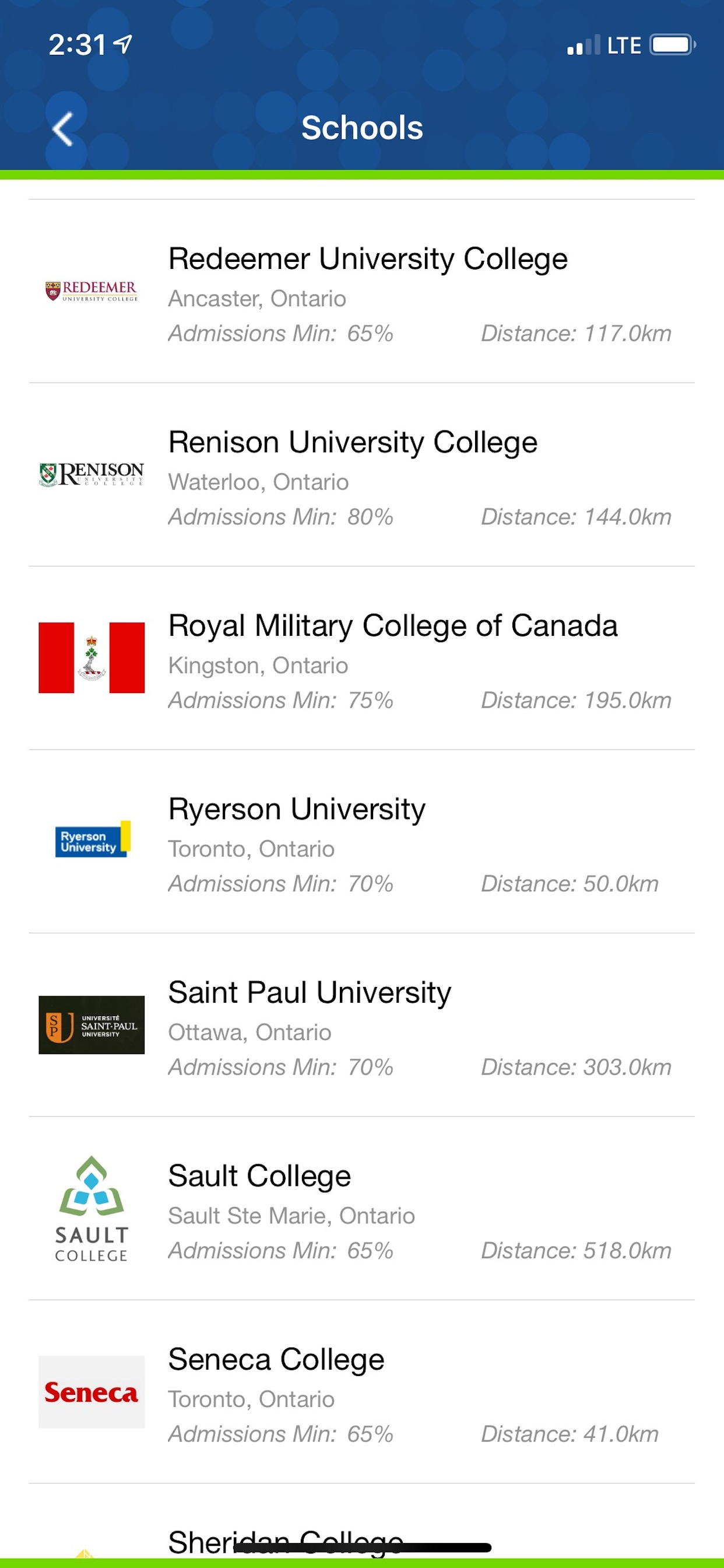This screenshot has width=724, height=1568.
Task: Open Sault College school page
Action: point(361,1209)
